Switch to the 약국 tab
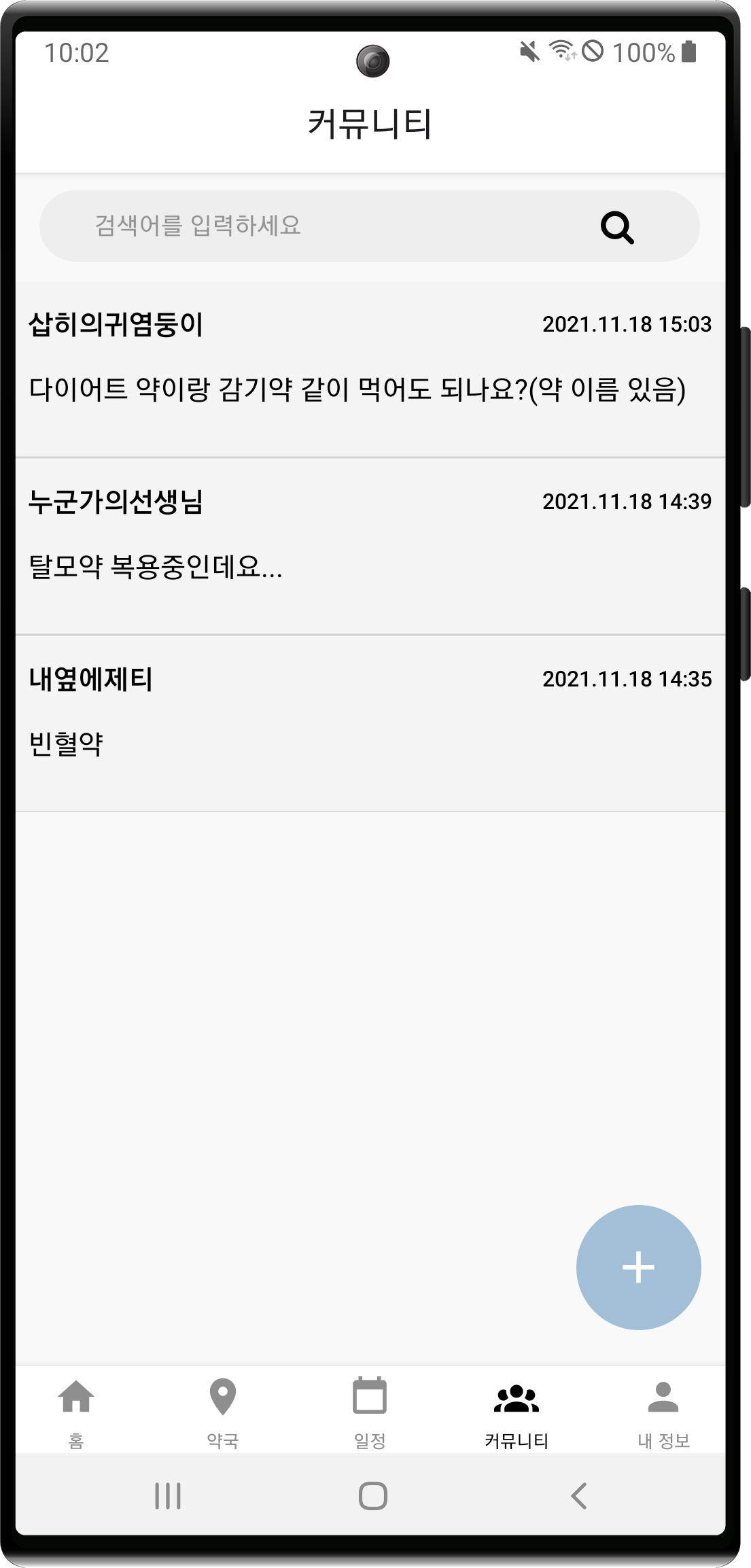Screen dimensions: 751x1568 coord(223,1411)
